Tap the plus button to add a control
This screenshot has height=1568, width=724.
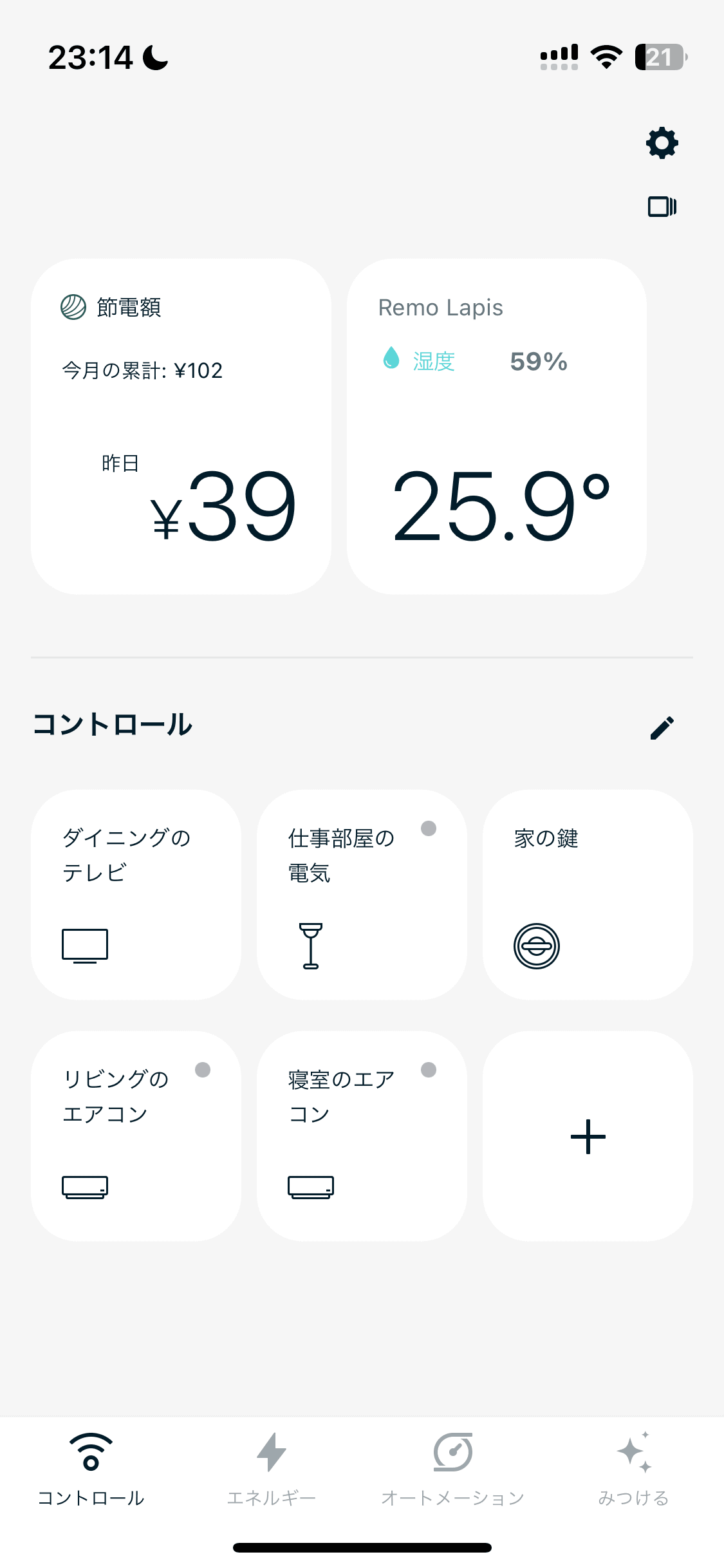[x=587, y=1135]
